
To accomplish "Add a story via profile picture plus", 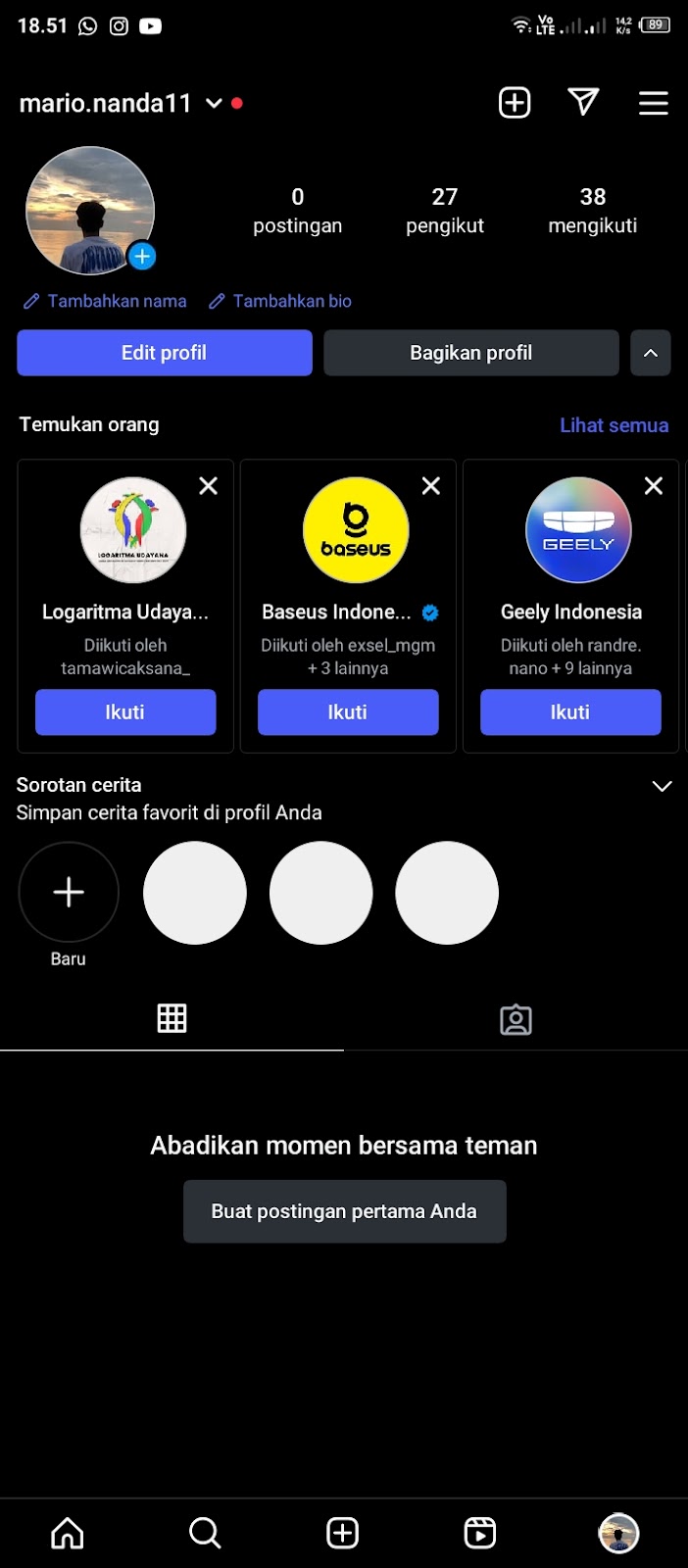I will (142, 257).
